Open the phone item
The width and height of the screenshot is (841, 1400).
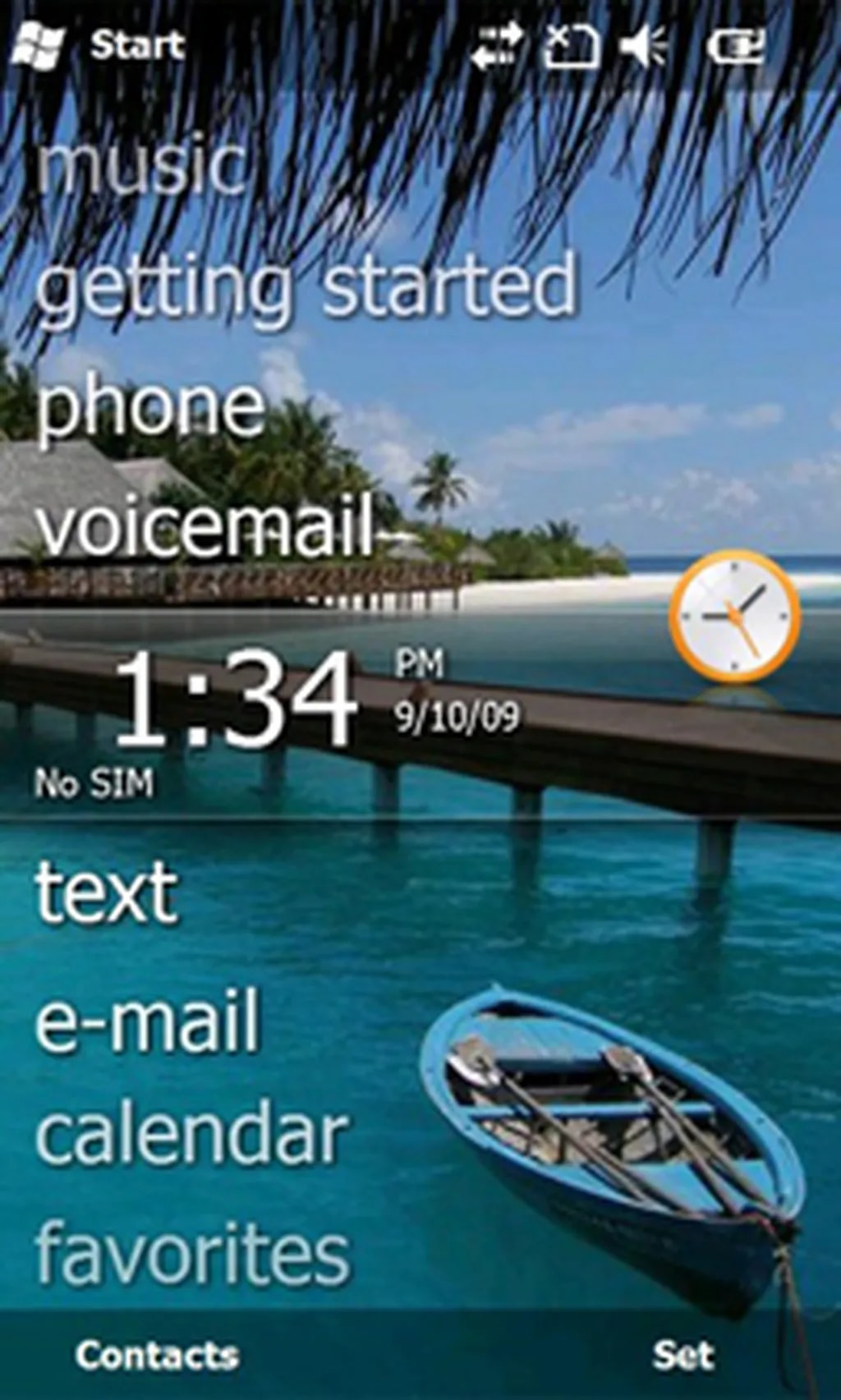point(149,408)
